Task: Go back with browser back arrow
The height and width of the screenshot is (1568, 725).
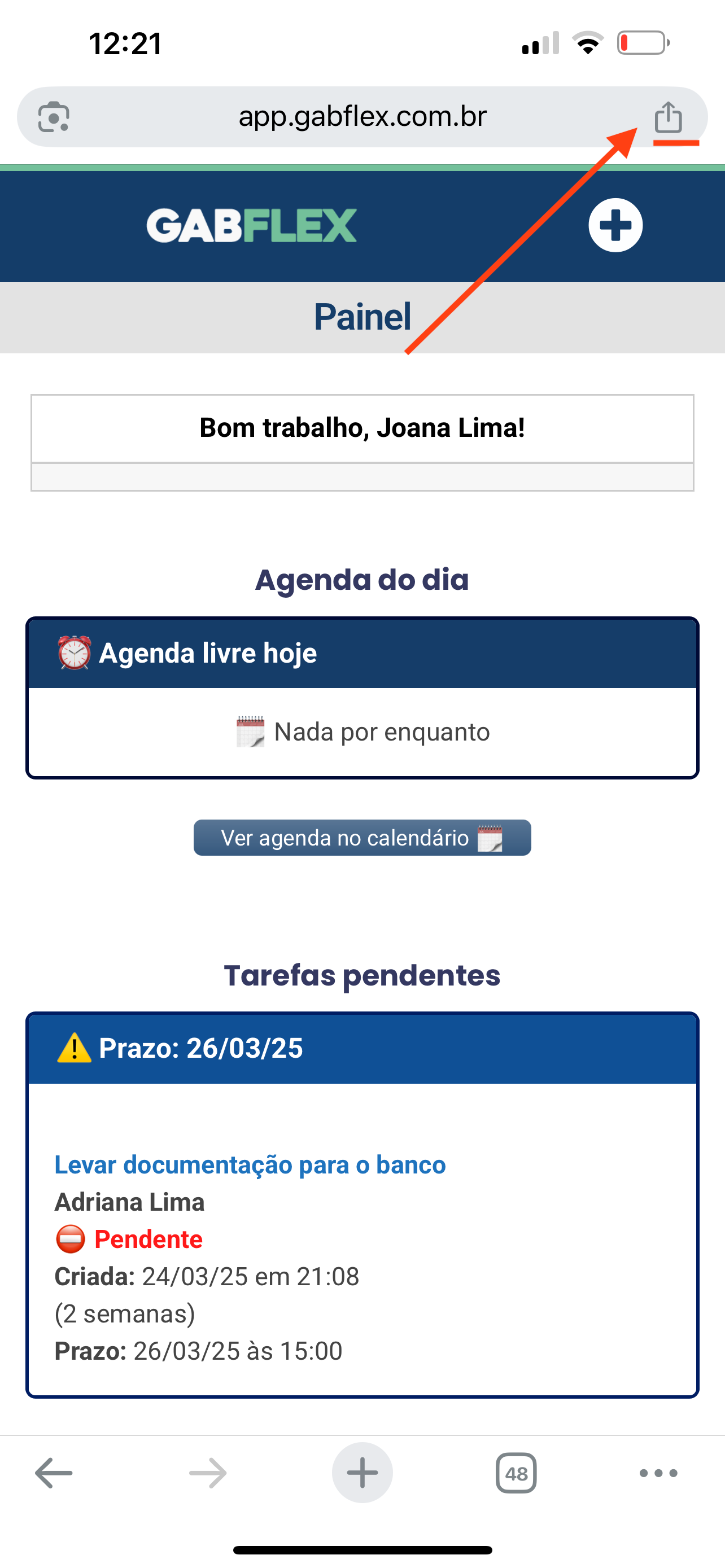Action: tap(54, 1473)
